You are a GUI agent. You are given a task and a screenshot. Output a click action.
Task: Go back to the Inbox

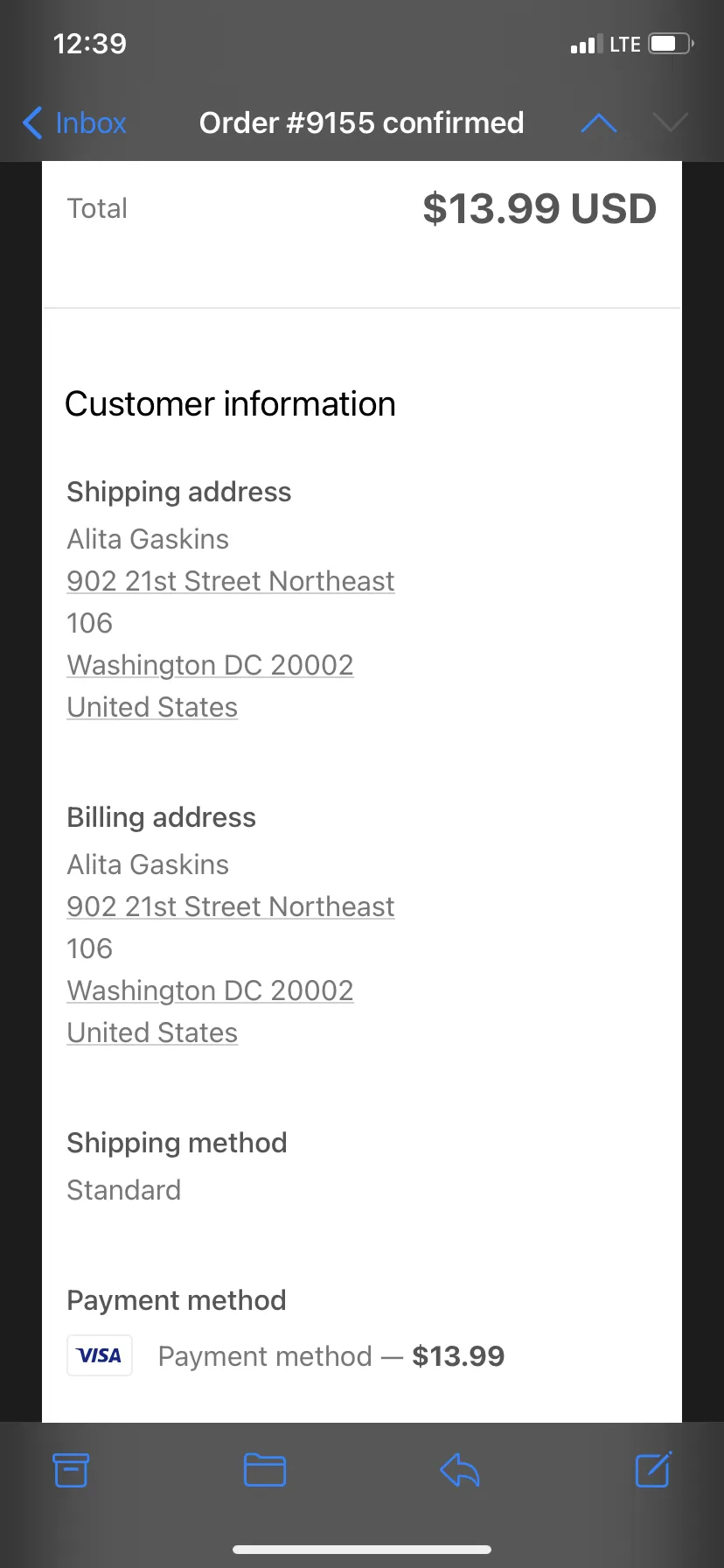75,123
